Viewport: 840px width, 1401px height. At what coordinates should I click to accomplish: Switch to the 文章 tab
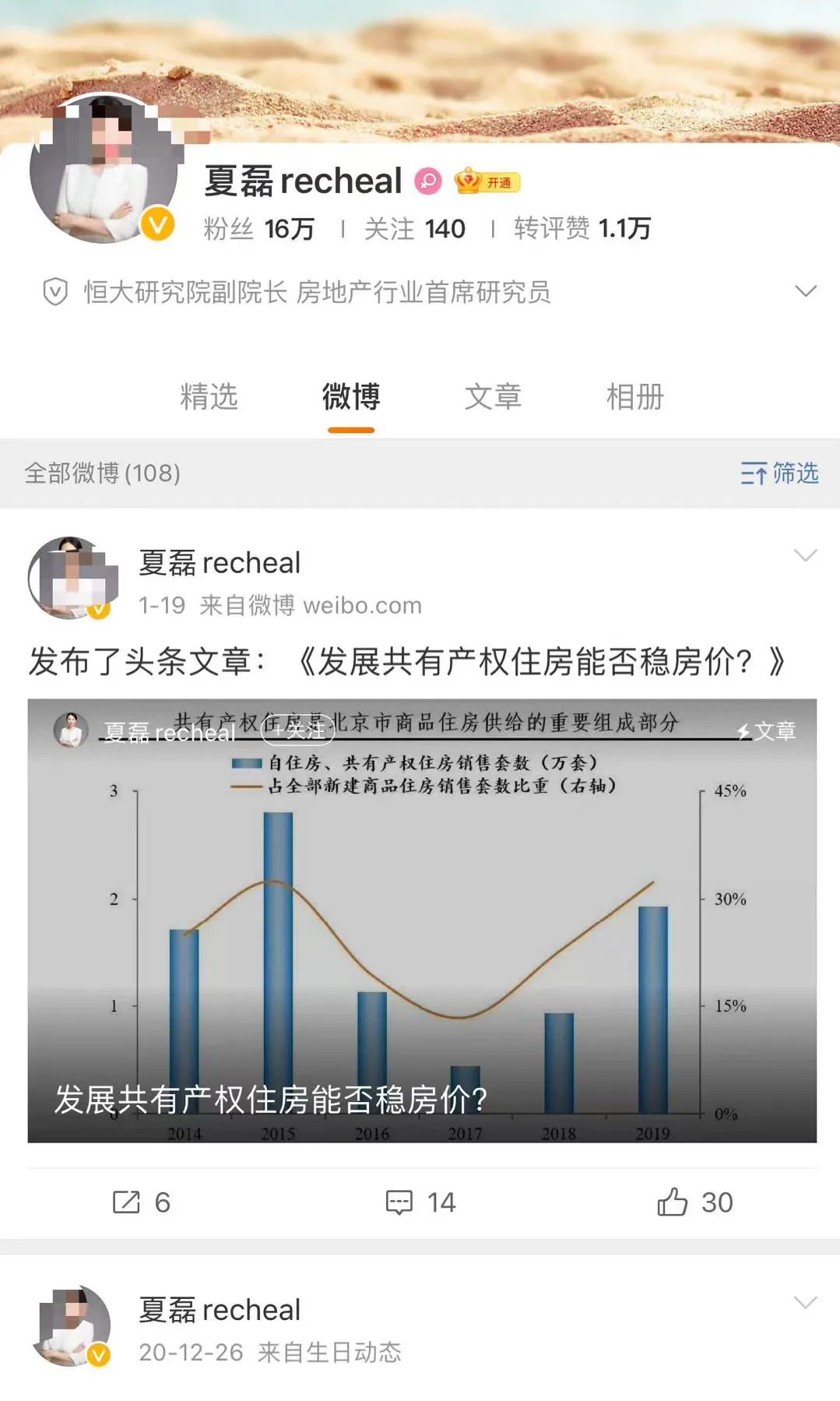(493, 397)
